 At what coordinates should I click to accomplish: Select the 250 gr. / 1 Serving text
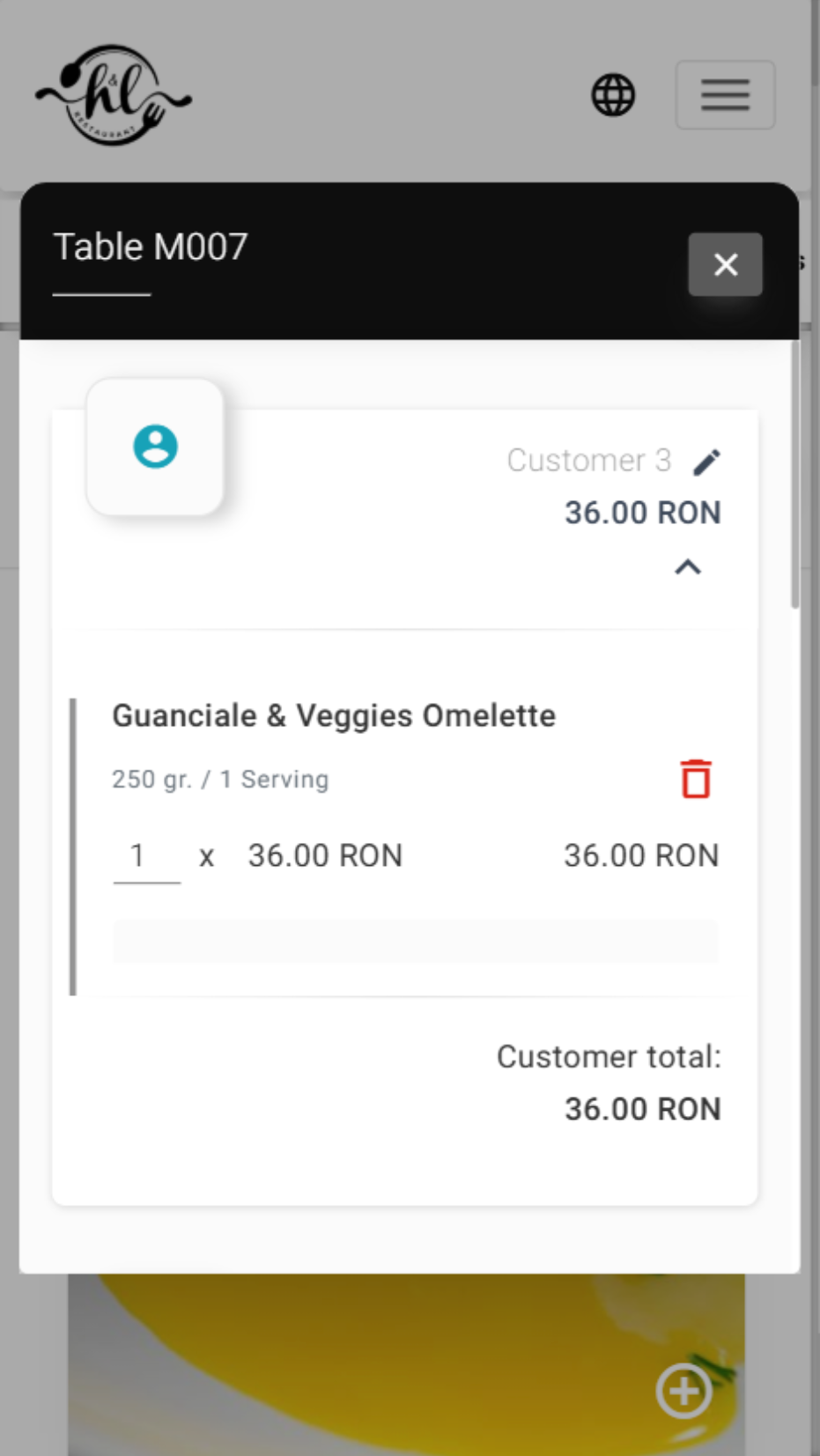coord(219,779)
